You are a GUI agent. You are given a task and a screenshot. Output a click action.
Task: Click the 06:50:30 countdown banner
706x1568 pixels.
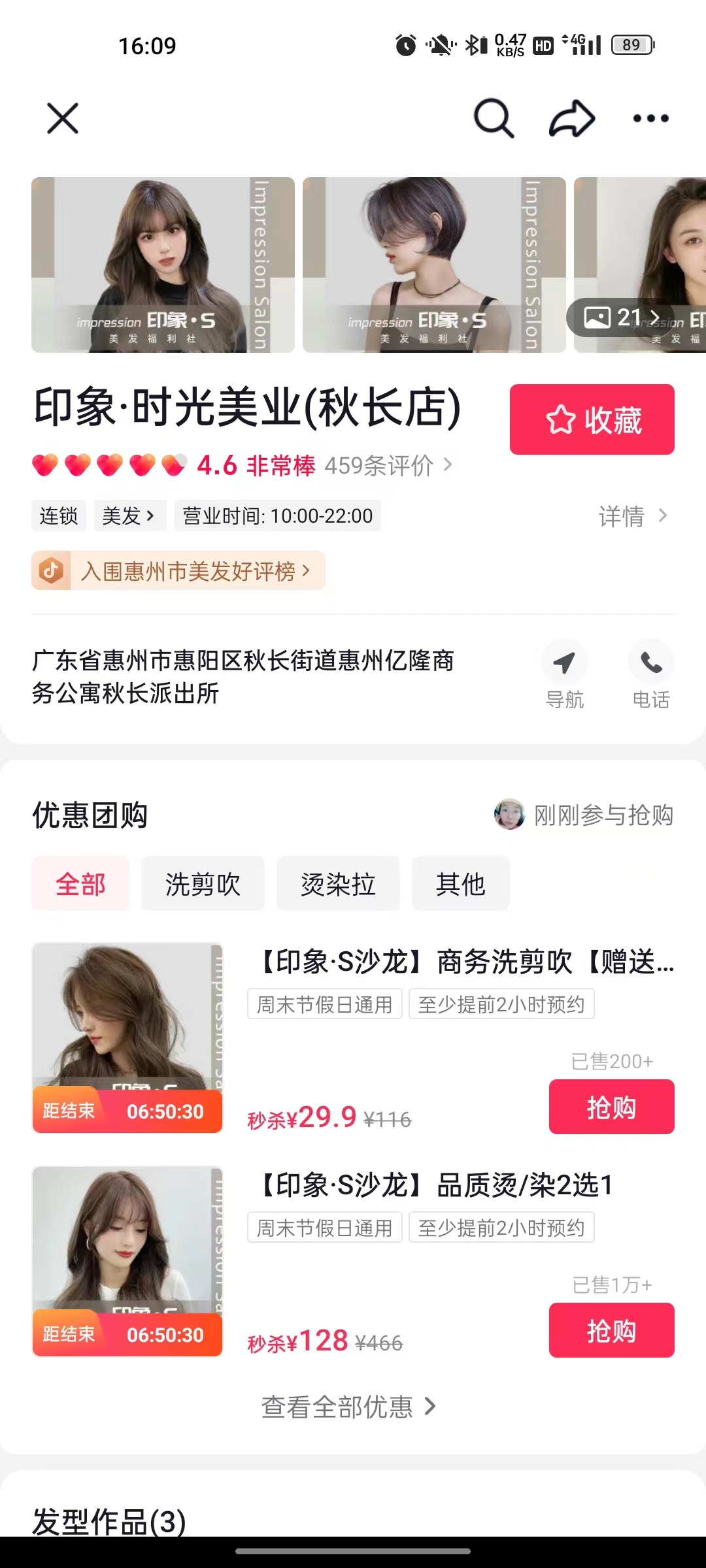[127, 1112]
